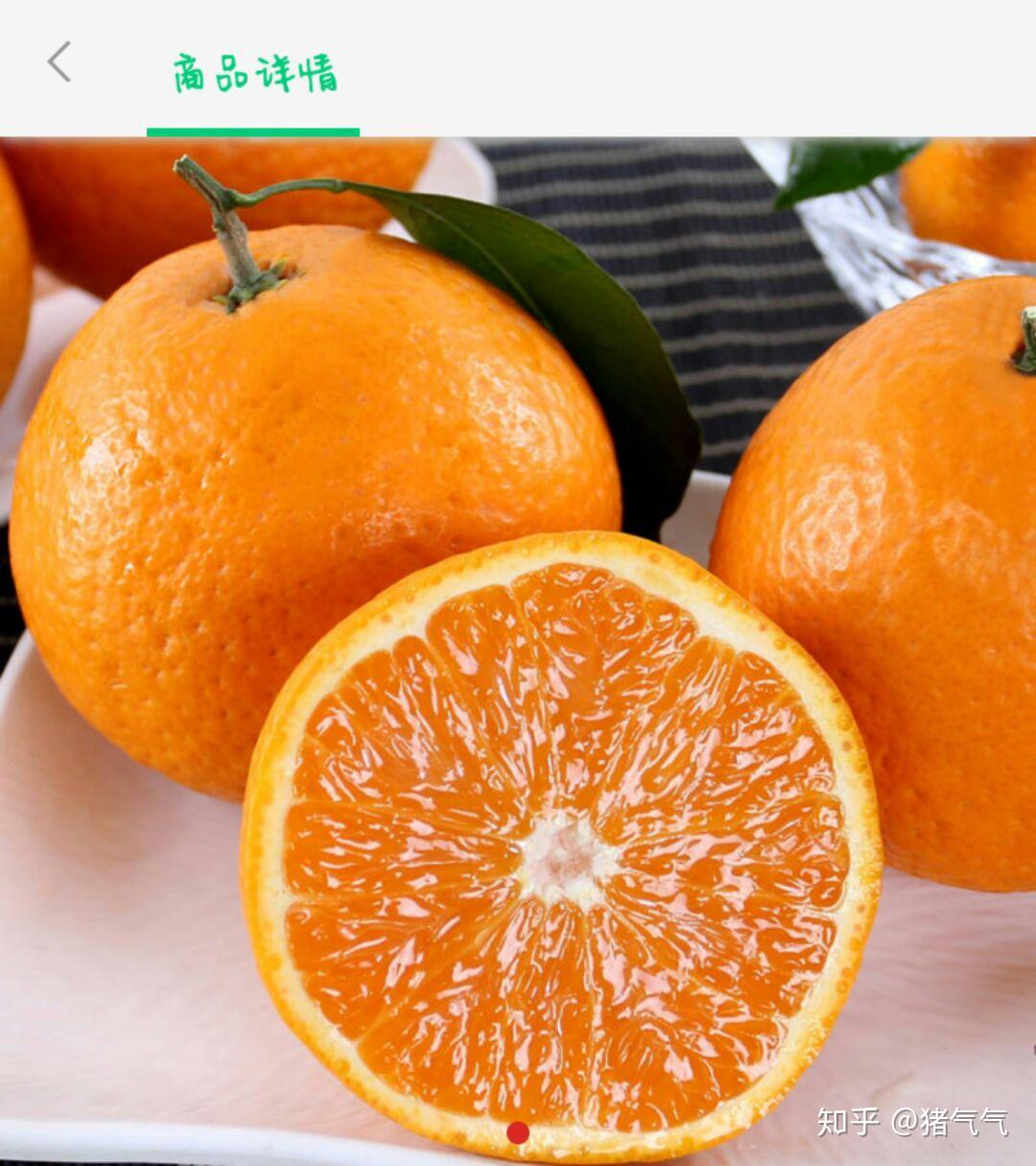Go back using the top-left arrow

click(59, 63)
